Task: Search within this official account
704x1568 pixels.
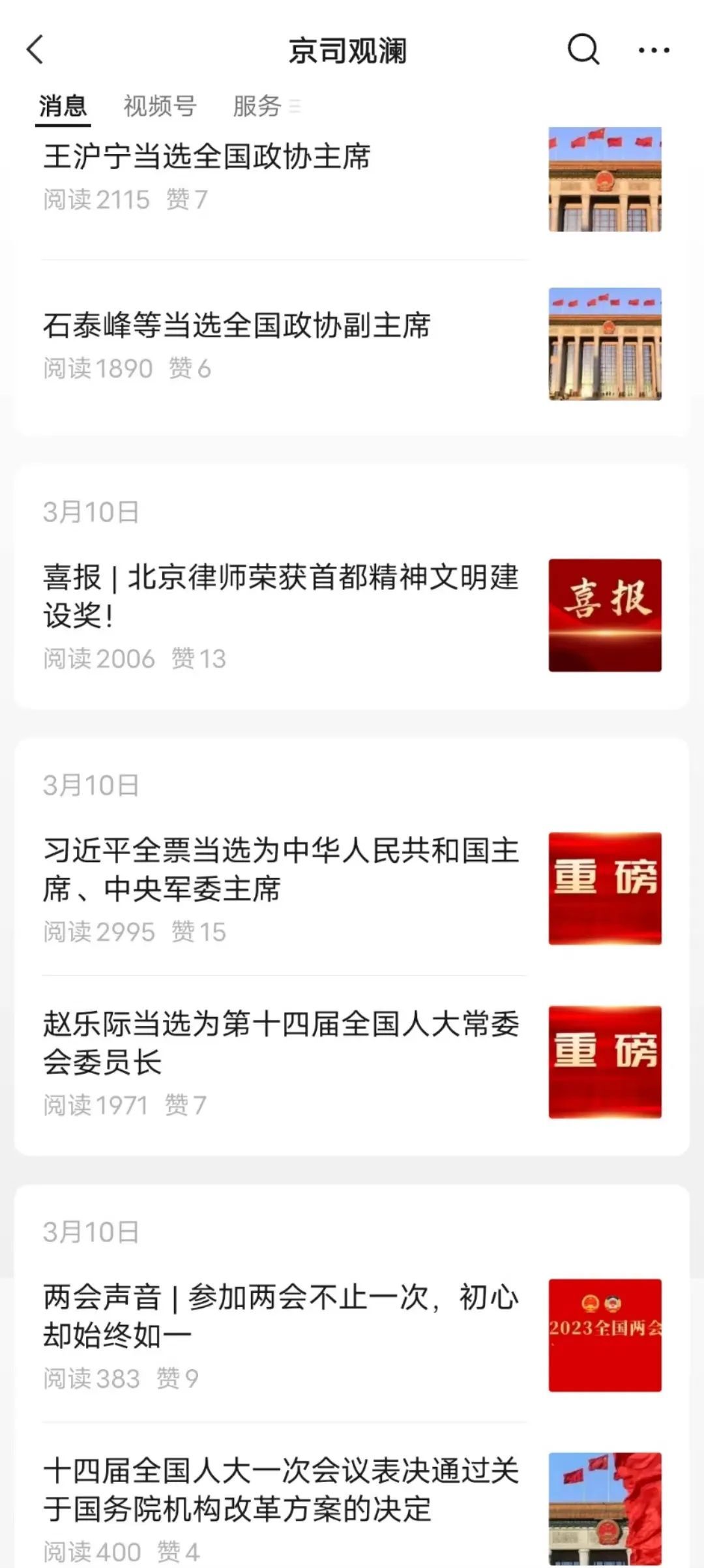Action: [x=583, y=50]
